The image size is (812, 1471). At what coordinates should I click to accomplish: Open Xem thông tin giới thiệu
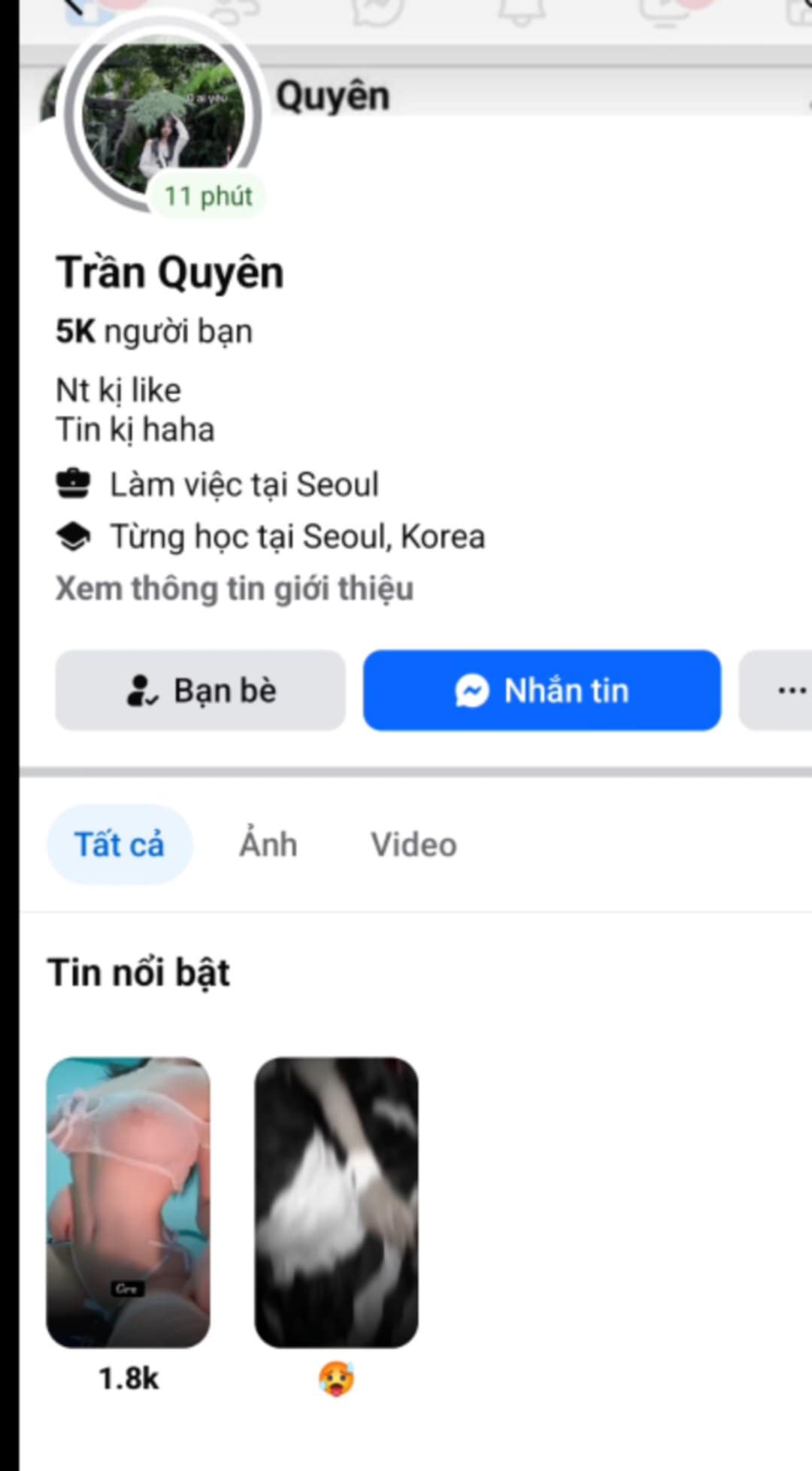[x=235, y=589]
